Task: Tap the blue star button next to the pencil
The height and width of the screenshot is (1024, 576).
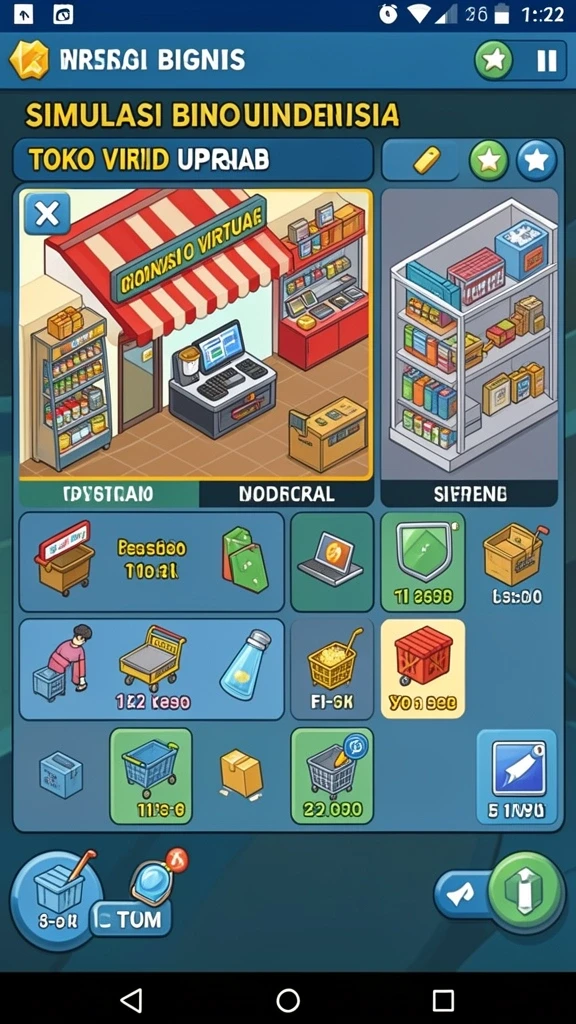Action: [x=537, y=160]
